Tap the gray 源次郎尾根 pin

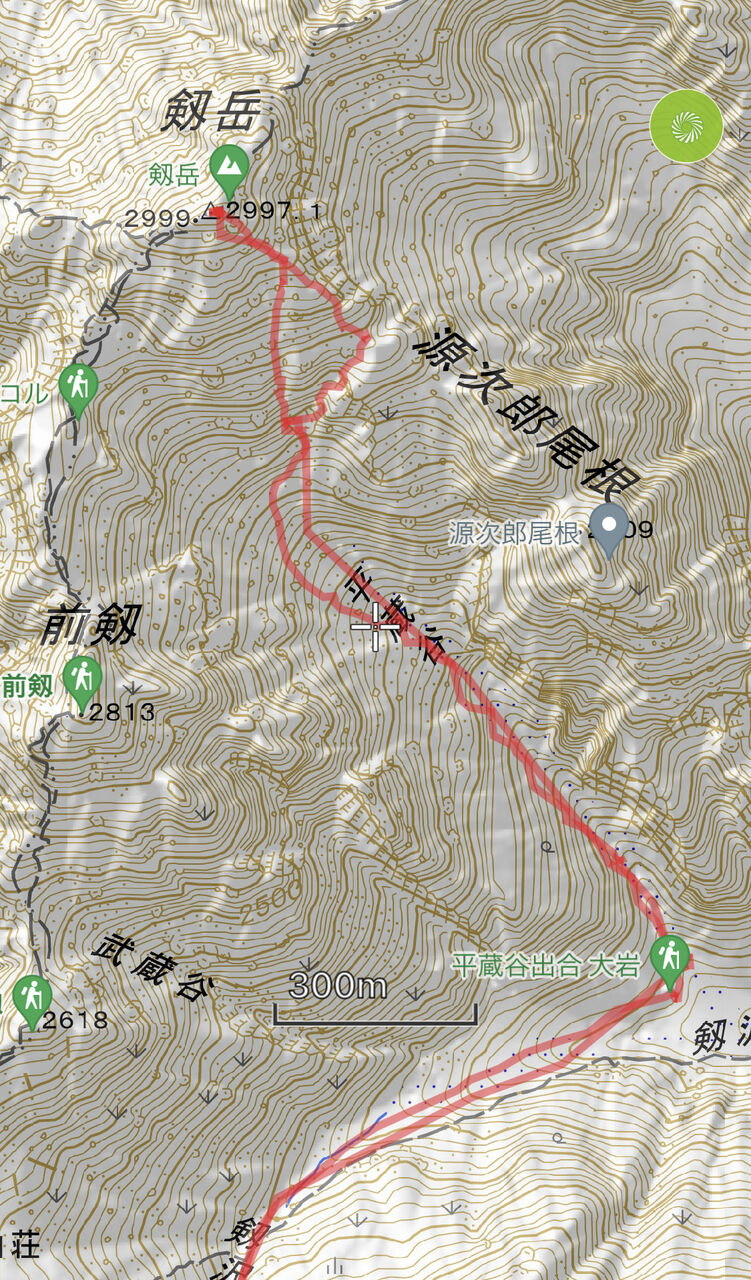(609, 530)
